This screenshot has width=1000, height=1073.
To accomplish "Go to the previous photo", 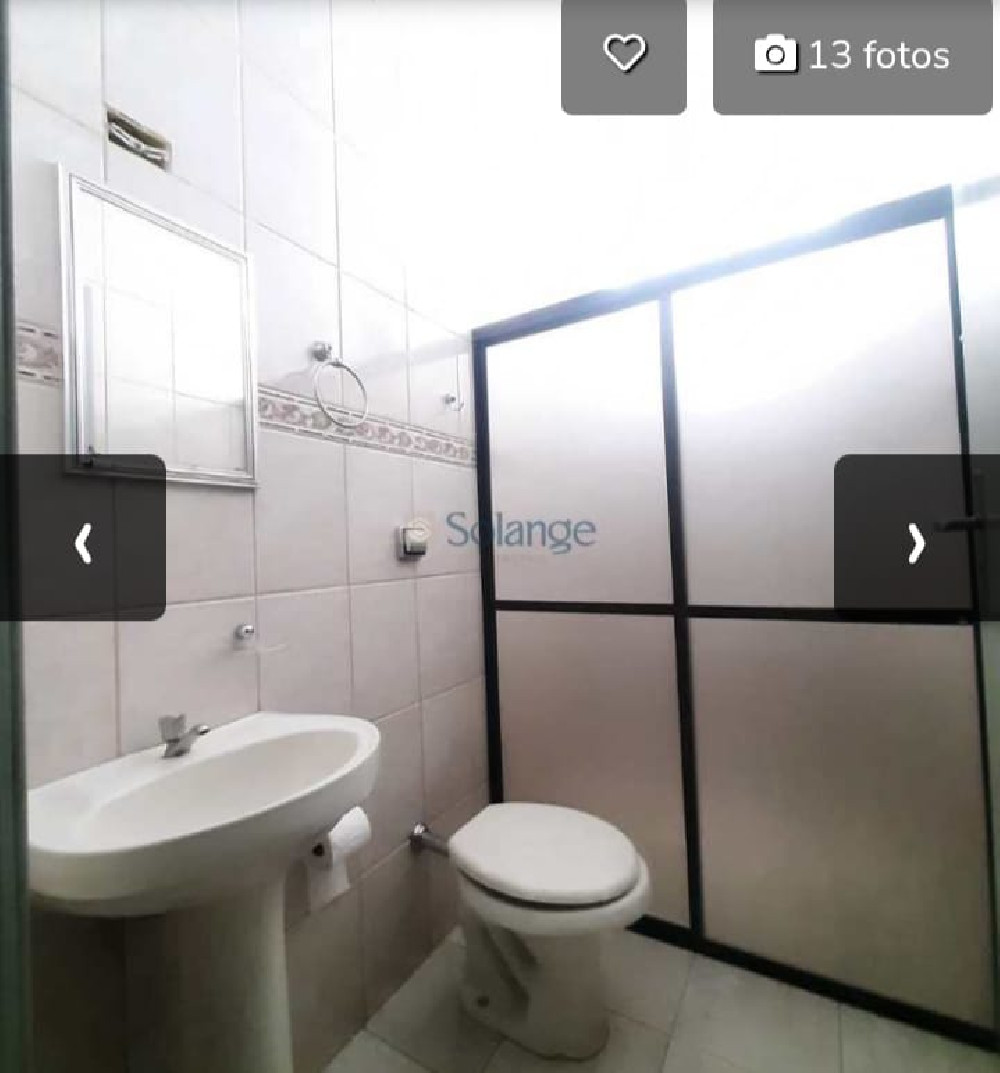I will (x=84, y=542).
